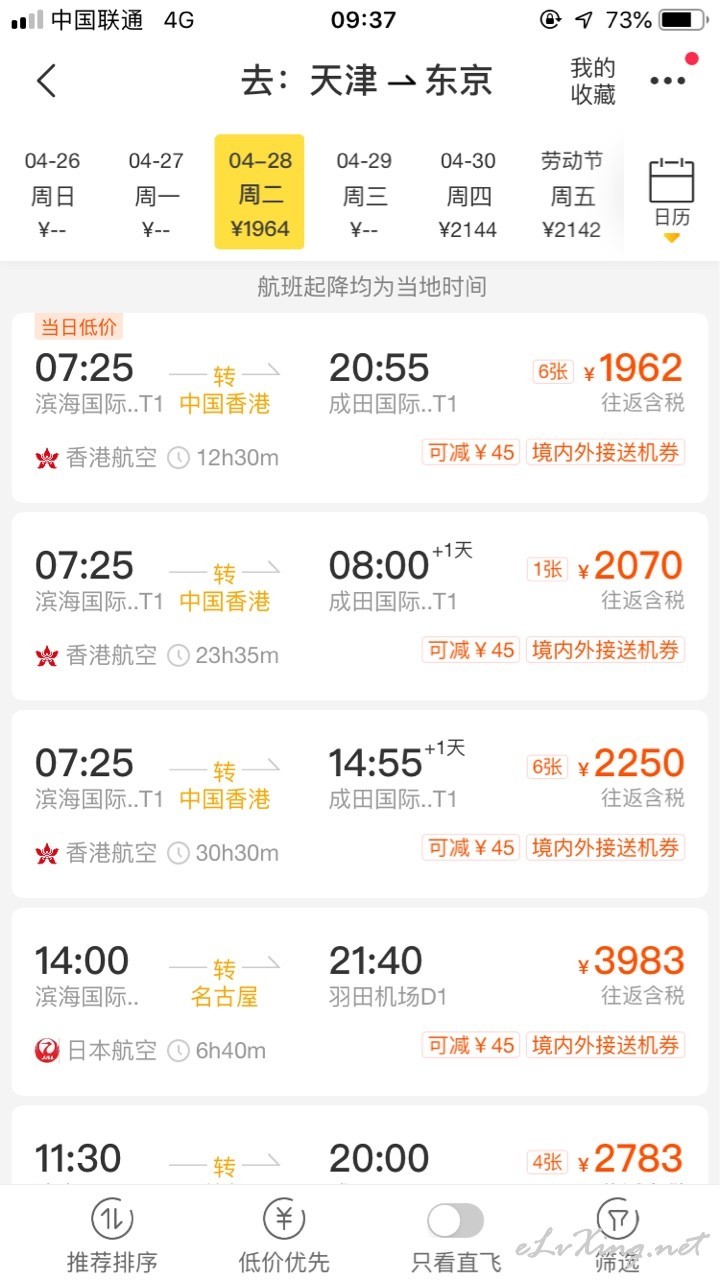
Task: Open 我的收藏 favorites
Action: 593,82
